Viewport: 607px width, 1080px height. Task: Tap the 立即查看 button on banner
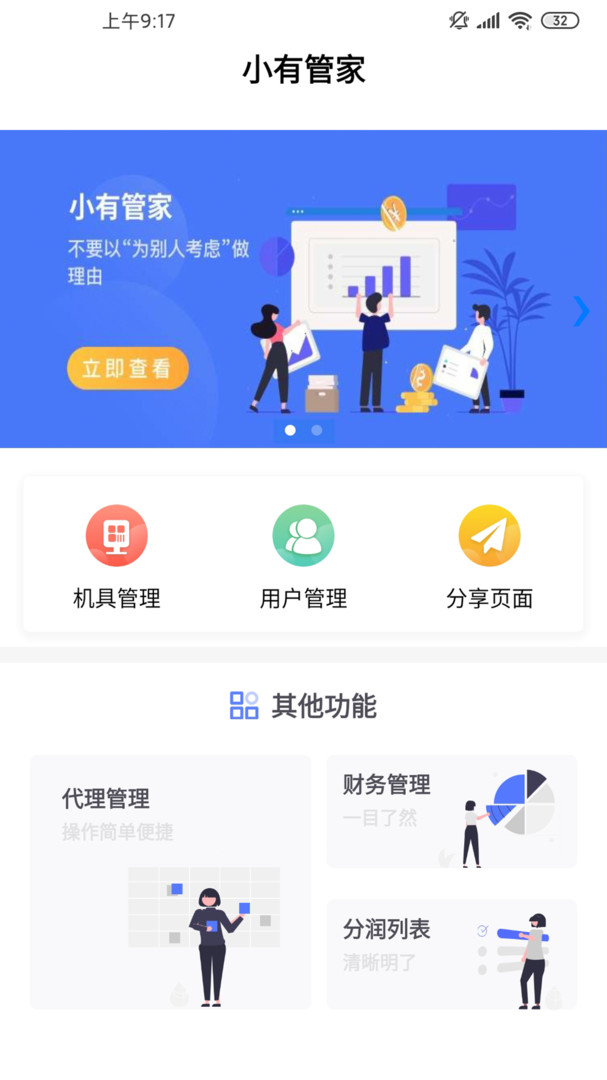(127, 368)
